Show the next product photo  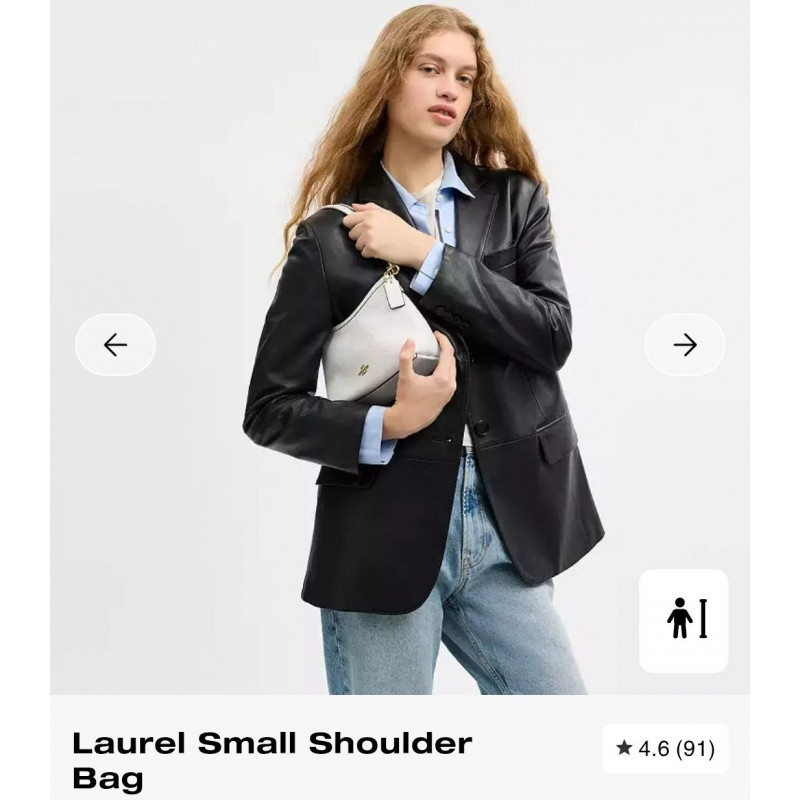pos(685,345)
